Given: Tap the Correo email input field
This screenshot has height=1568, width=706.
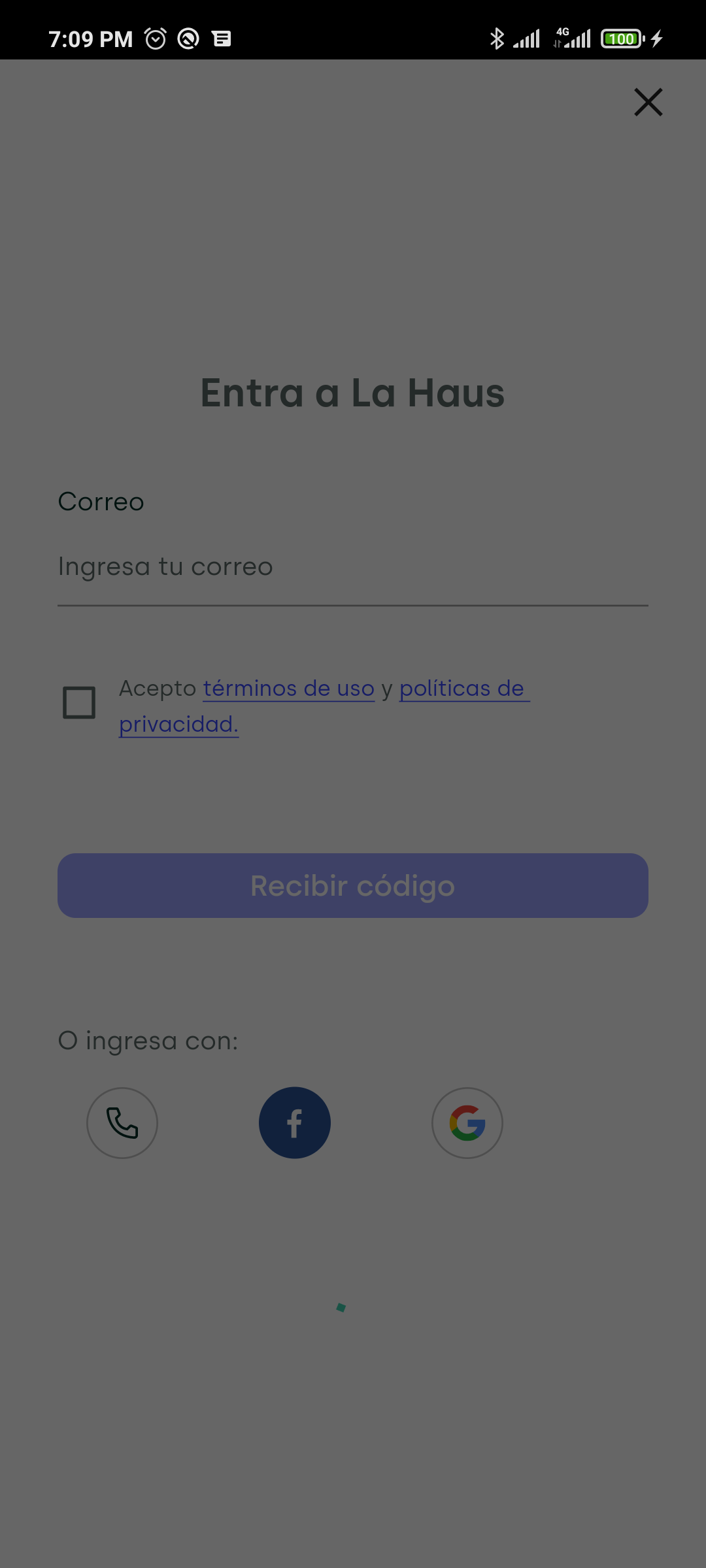Looking at the screenshot, I should pos(353,567).
